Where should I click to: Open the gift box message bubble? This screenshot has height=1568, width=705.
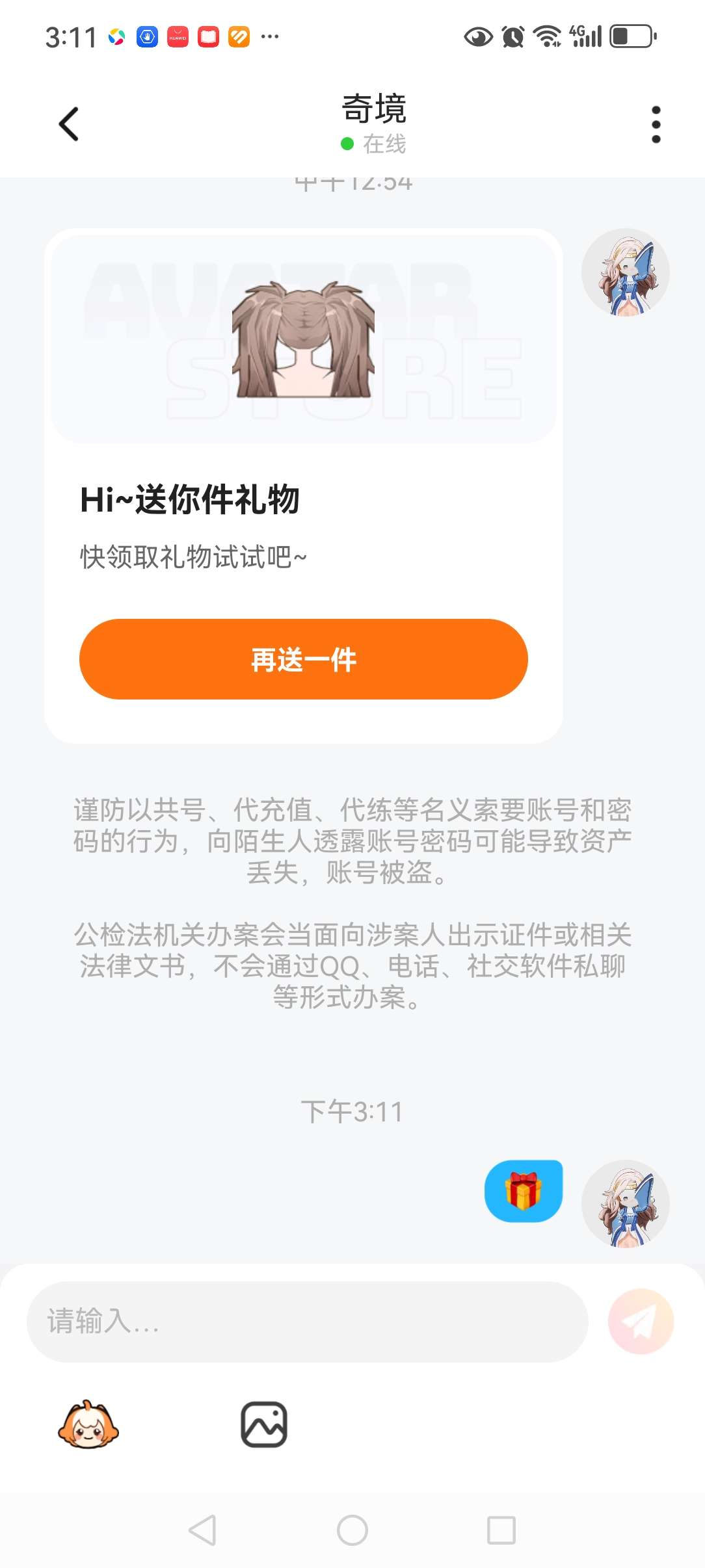click(x=523, y=1191)
